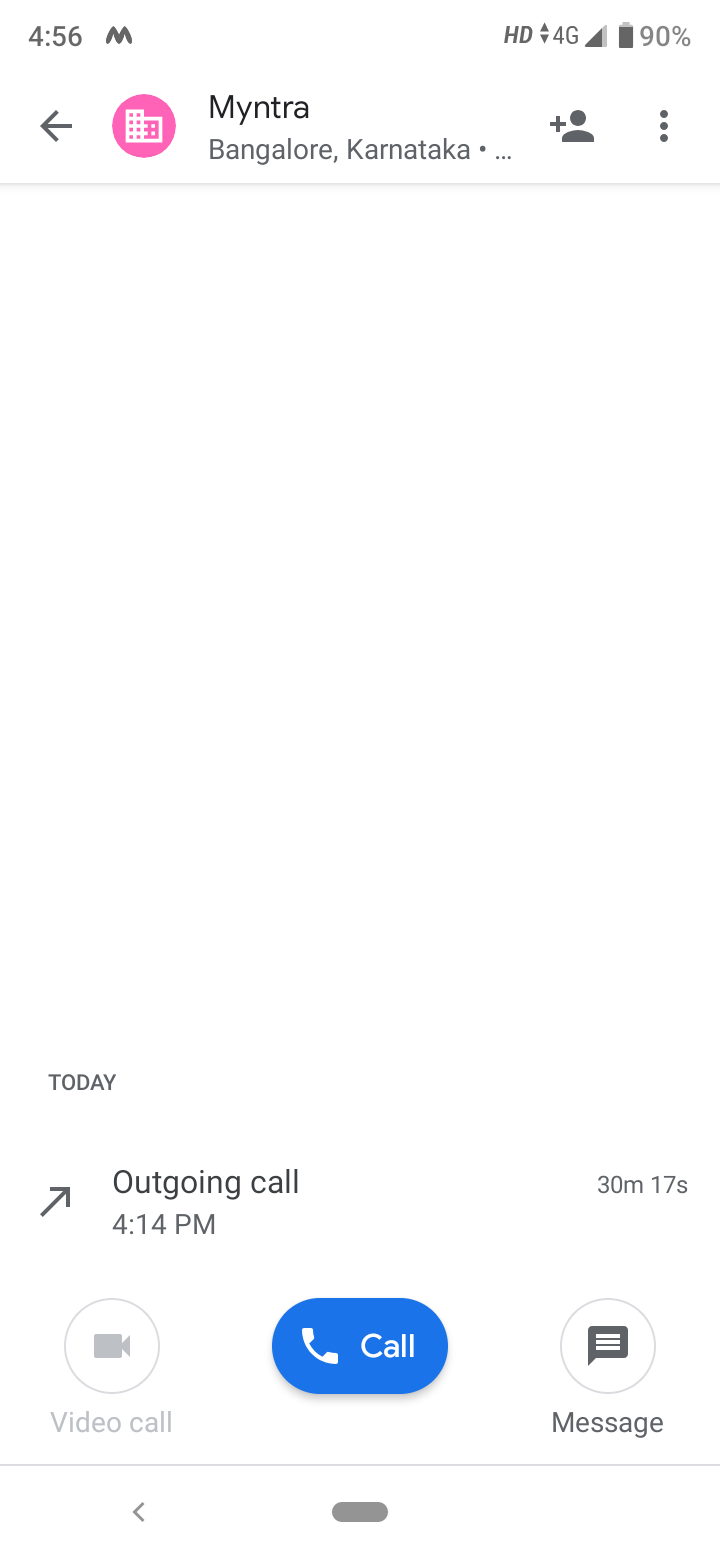This screenshot has width=720, height=1560.
Task: Add Myntra to contacts
Action: coord(572,126)
